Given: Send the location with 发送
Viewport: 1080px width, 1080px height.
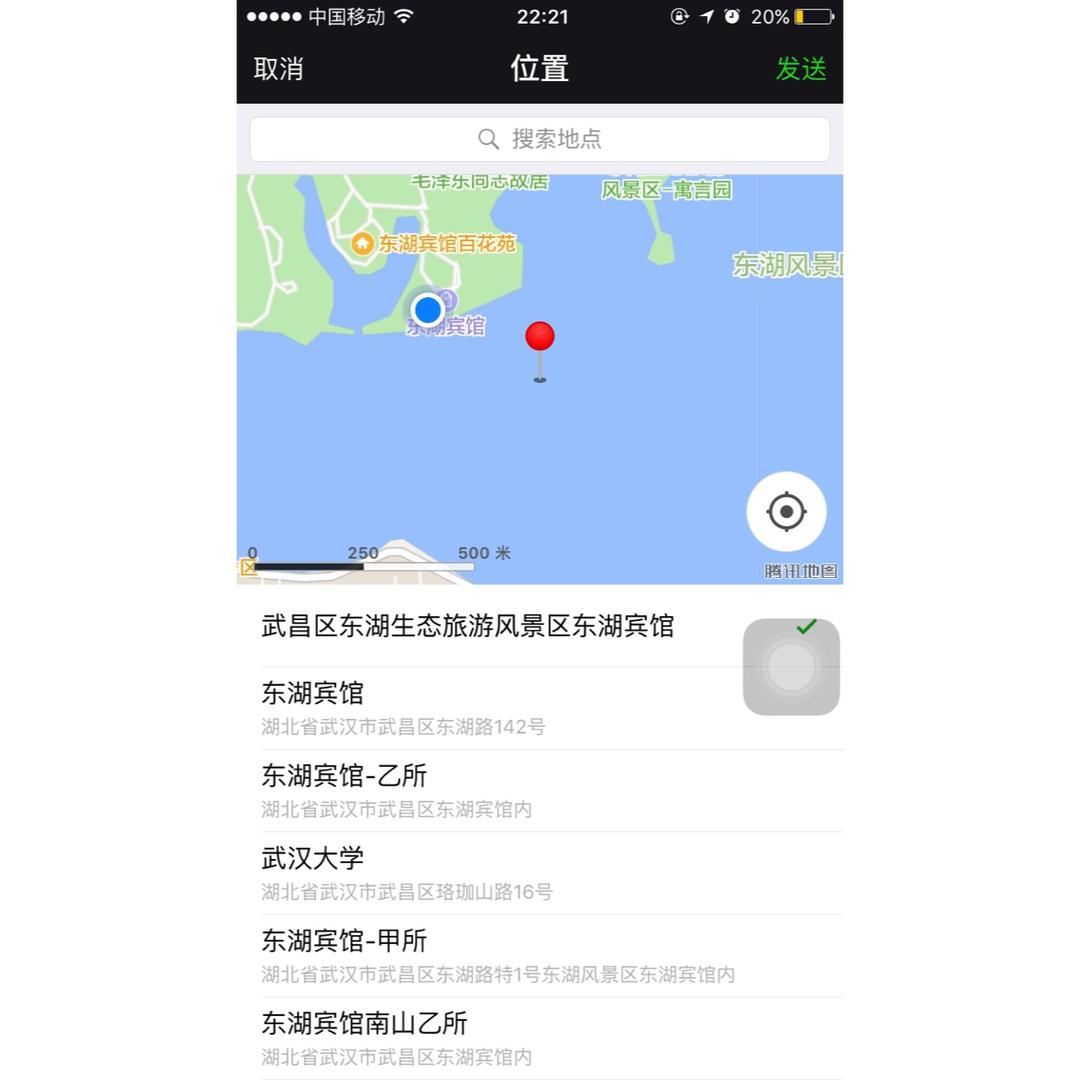Looking at the screenshot, I should 801,69.
